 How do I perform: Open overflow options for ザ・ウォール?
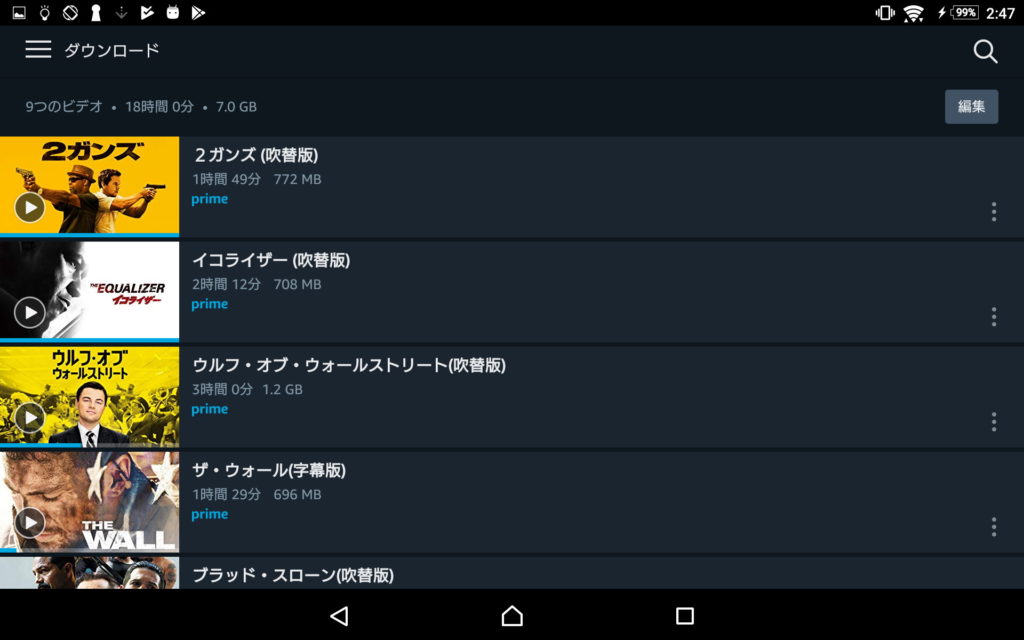[993, 527]
